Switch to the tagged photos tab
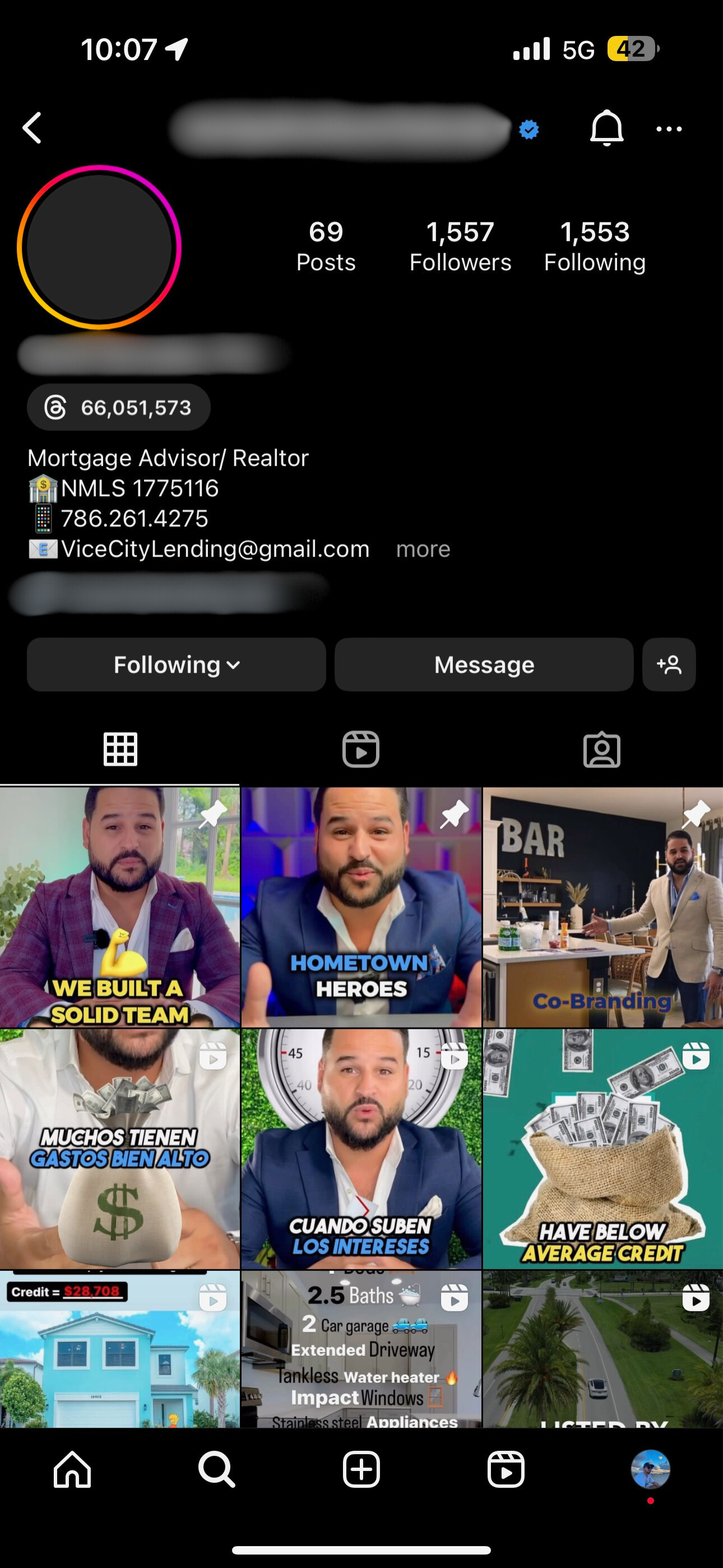723x1568 pixels. click(602, 750)
